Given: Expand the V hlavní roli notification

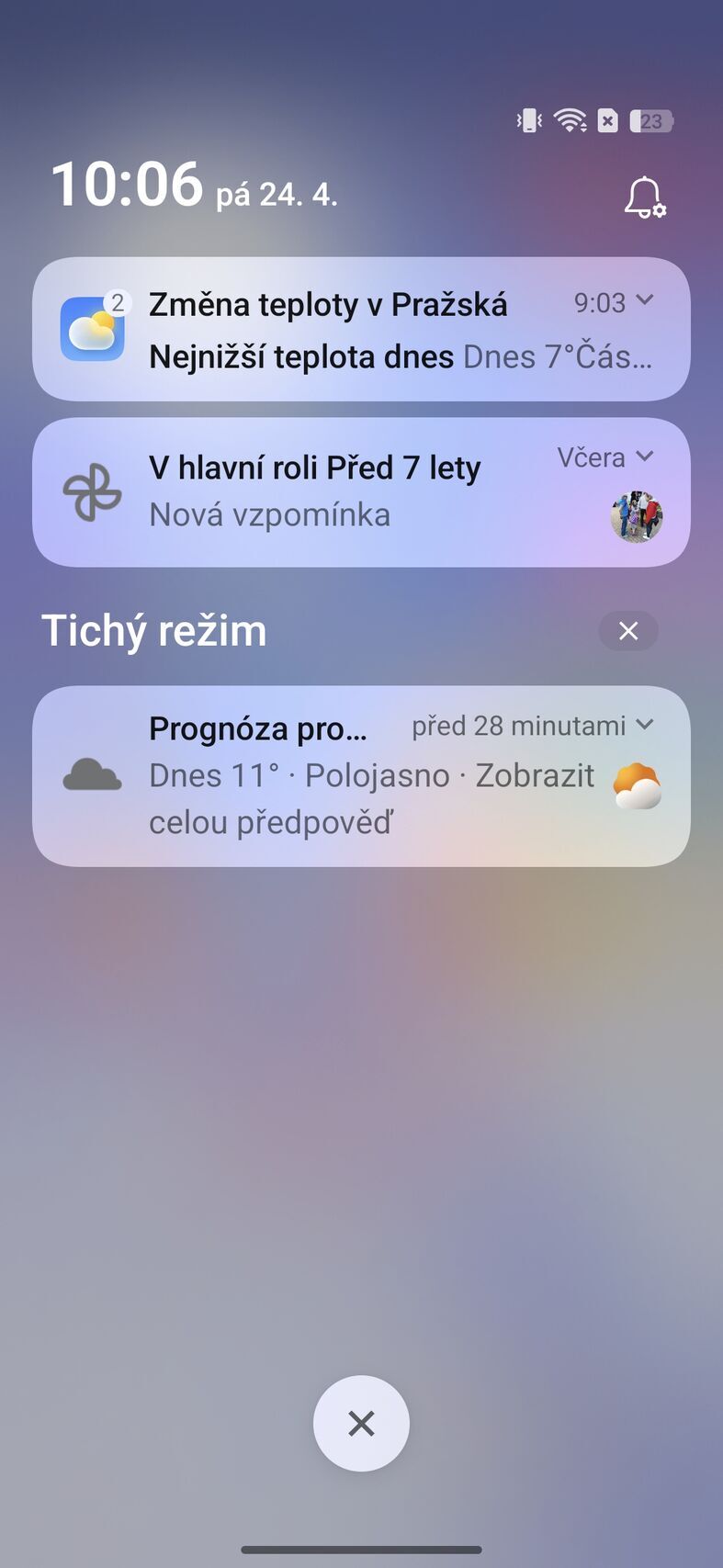Looking at the screenshot, I should tap(646, 457).
